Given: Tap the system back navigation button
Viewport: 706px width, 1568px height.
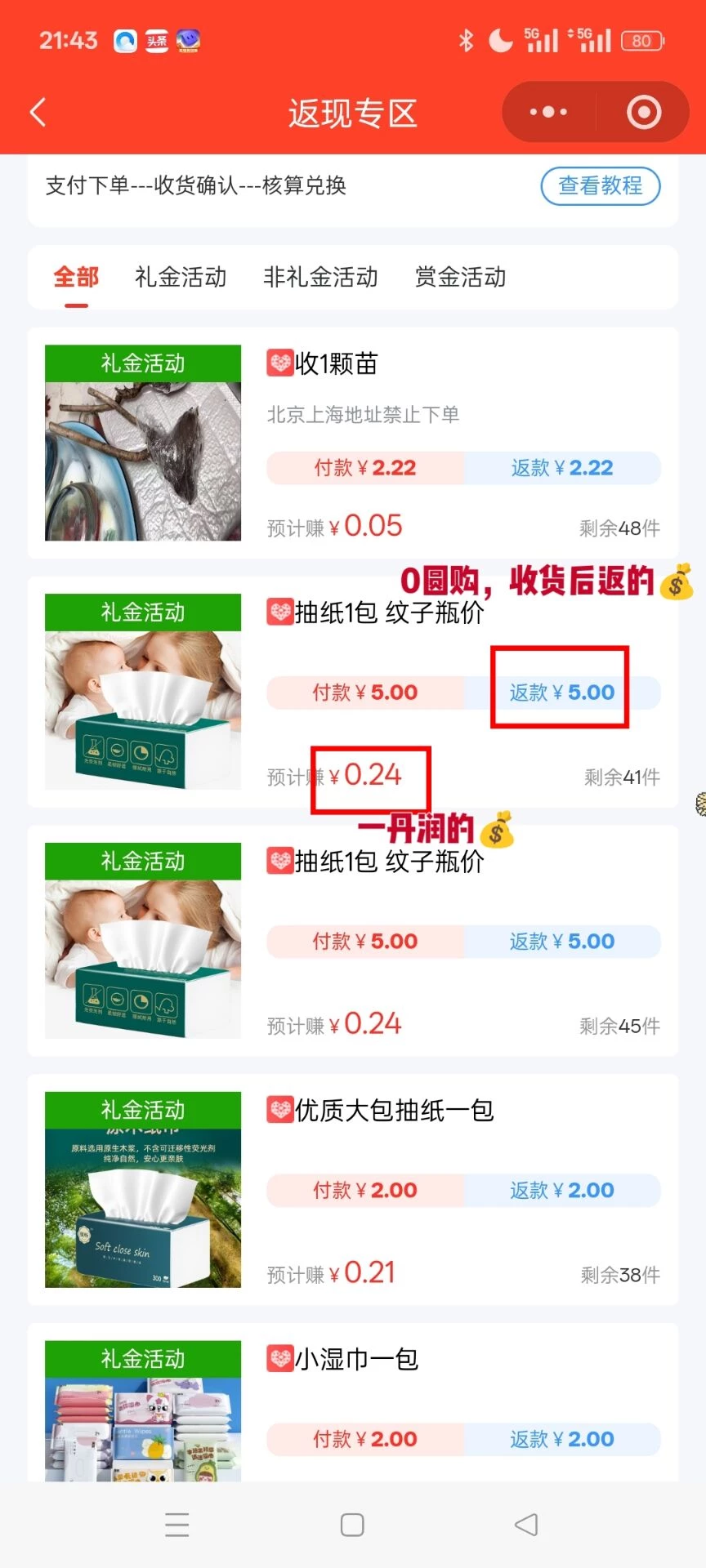Looking at the screenshot, I should coord(526,1525).
